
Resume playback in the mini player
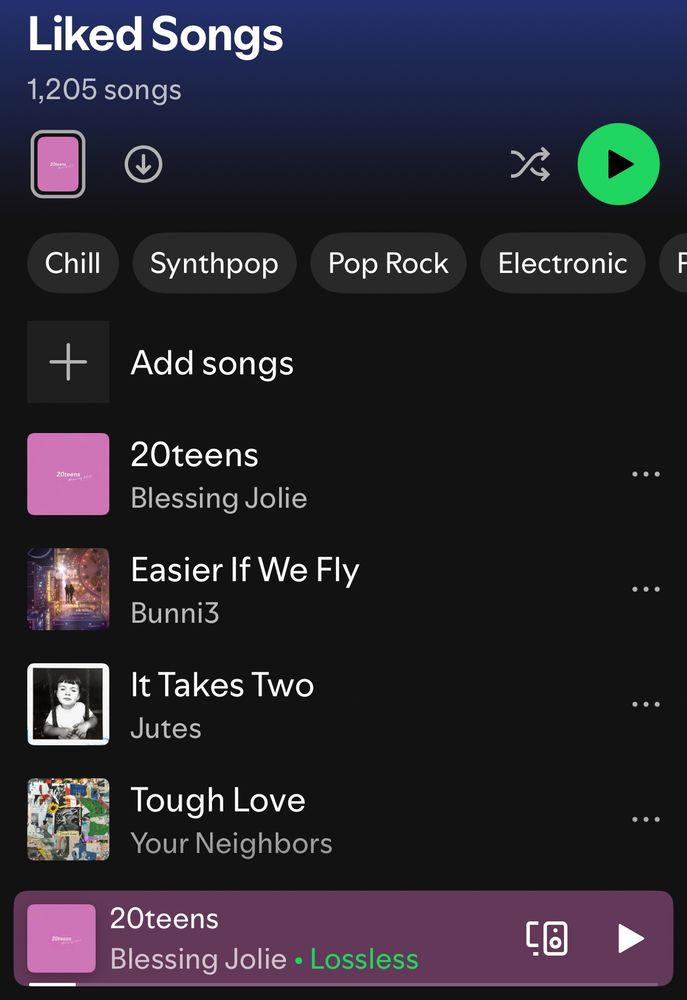click(x=630, y=938)
